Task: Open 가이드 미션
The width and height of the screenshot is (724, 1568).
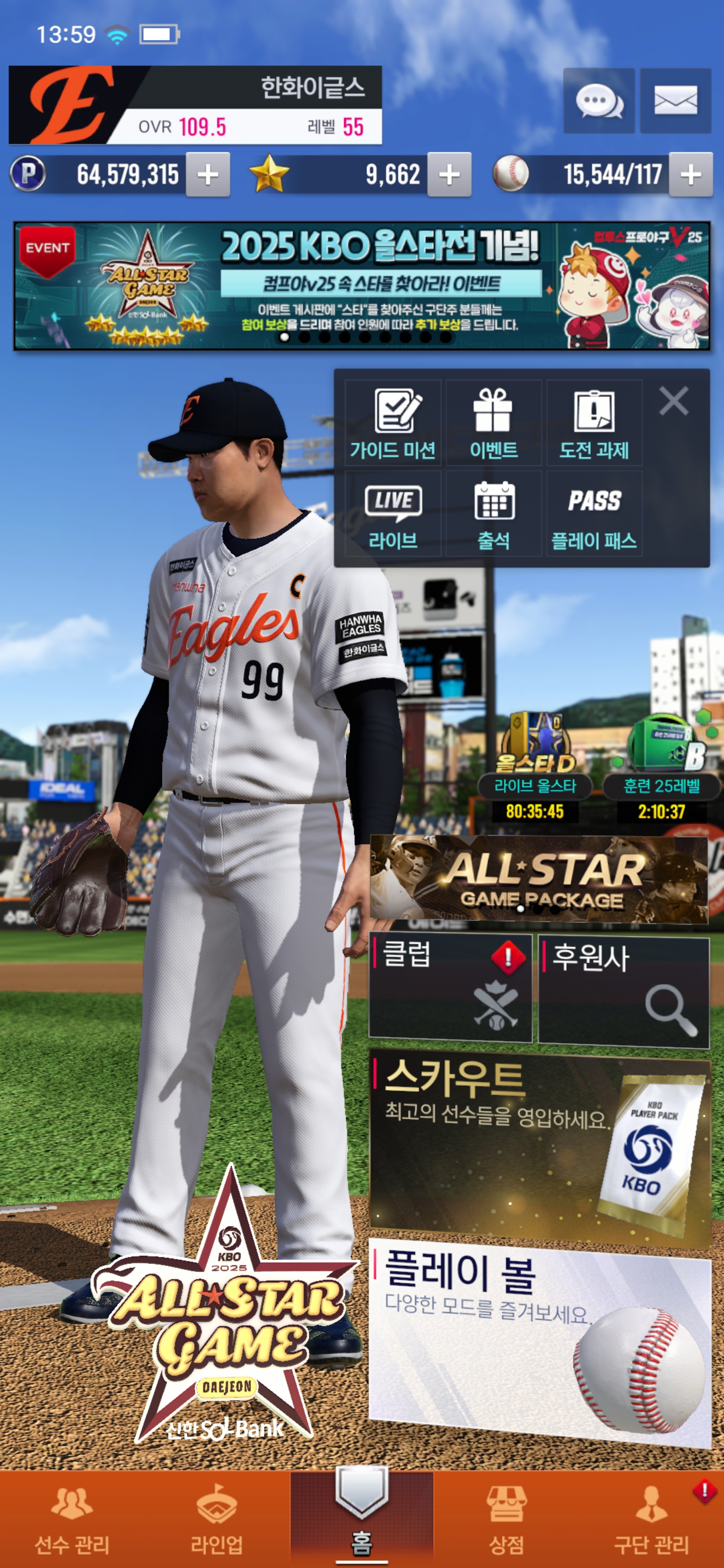Action: [x=393, y=423]
